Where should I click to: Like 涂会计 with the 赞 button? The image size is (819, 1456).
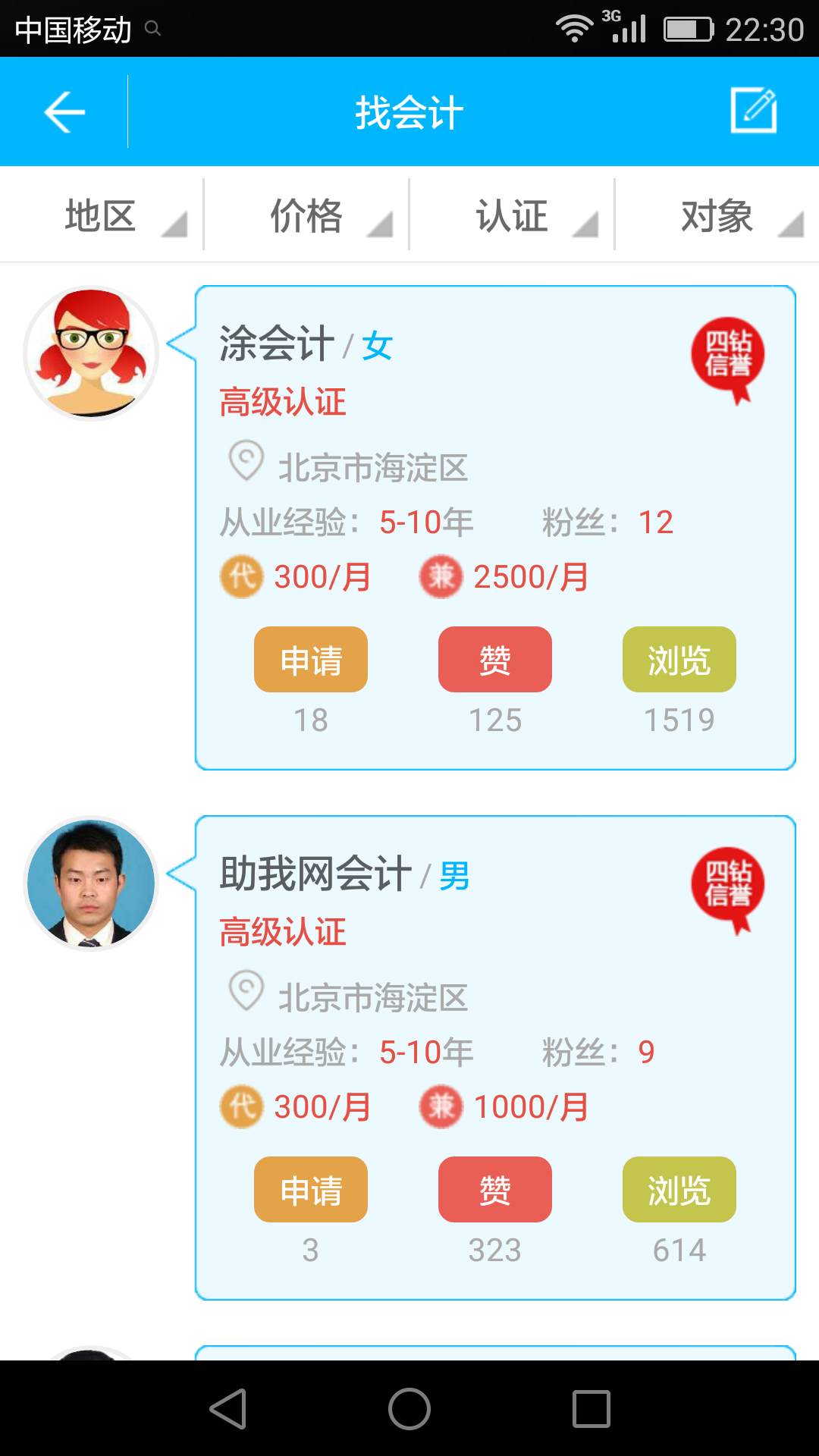[x=494, y=659]
